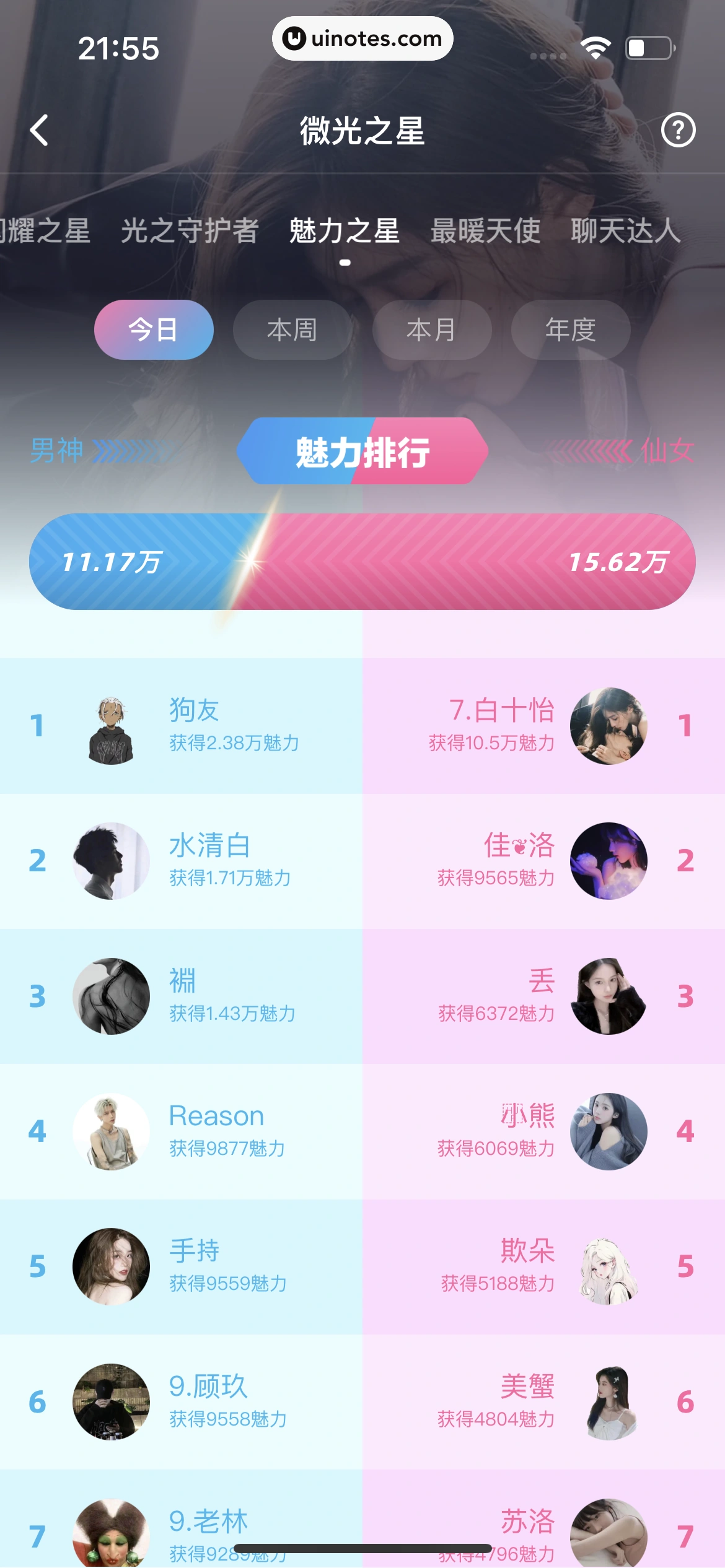The image size is (725, 1568).
Task: Switch to 最暖天使 tab
Action: [x=485, y=231]
